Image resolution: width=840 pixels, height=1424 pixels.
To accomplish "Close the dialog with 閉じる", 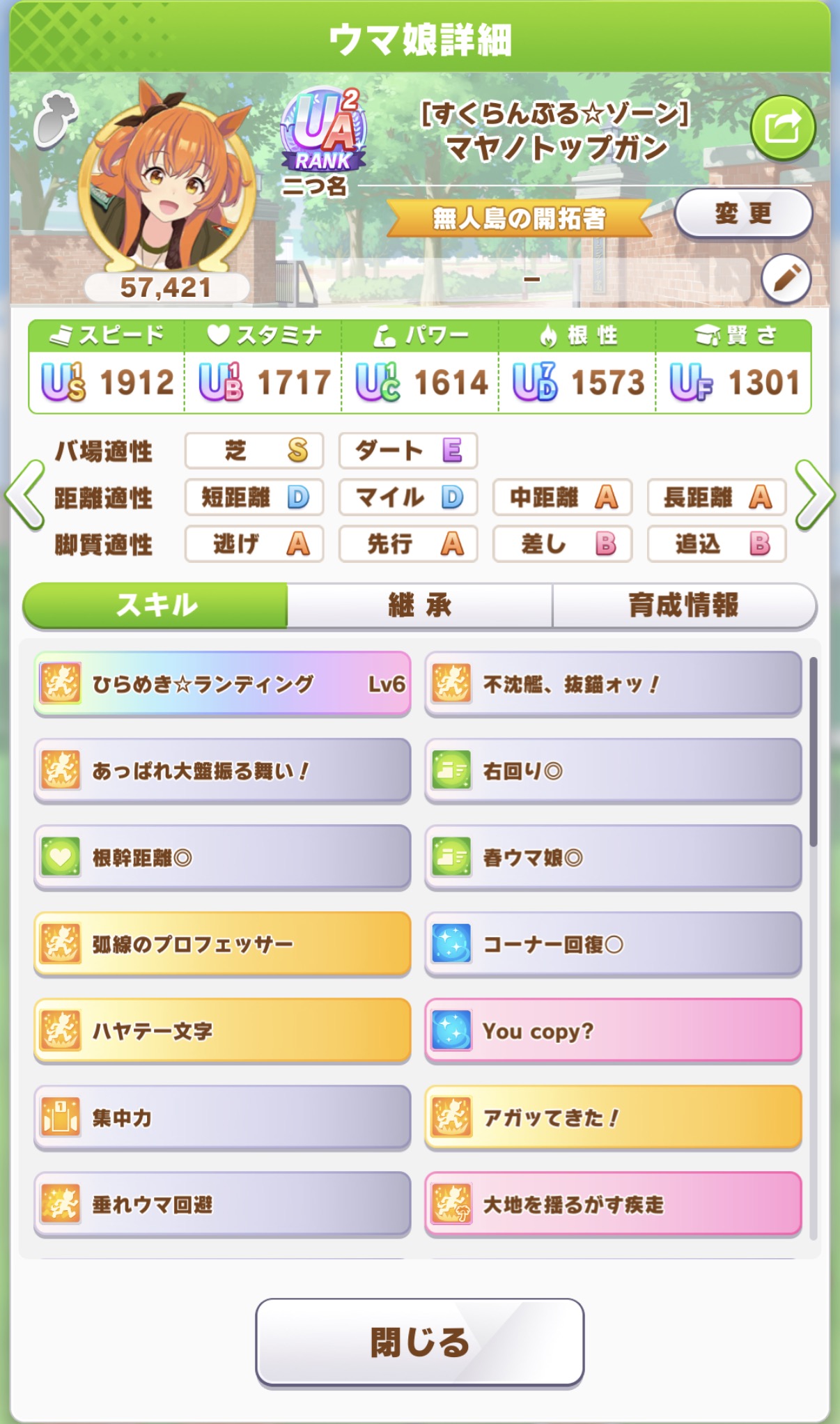I will tap(419, 1342).
